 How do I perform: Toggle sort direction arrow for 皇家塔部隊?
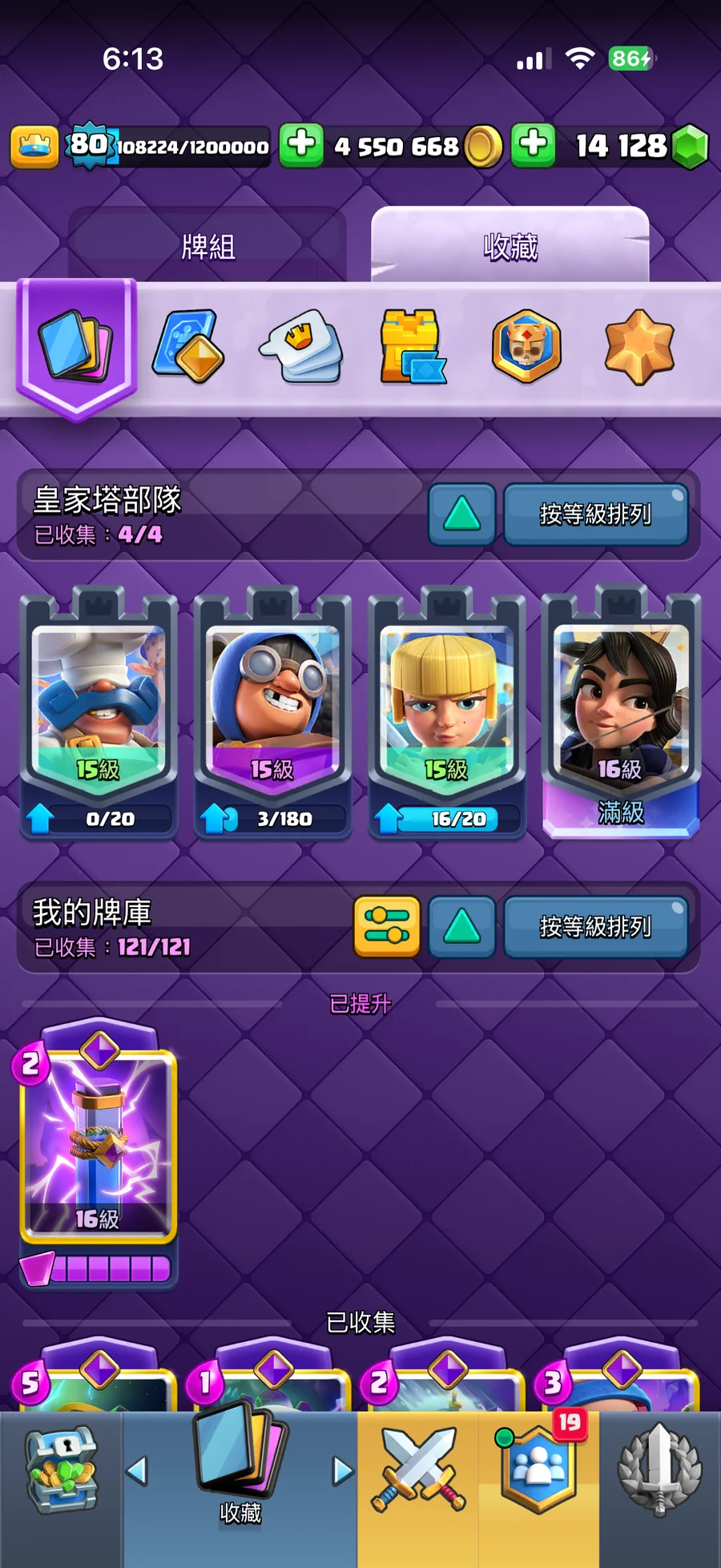point(461,514)
